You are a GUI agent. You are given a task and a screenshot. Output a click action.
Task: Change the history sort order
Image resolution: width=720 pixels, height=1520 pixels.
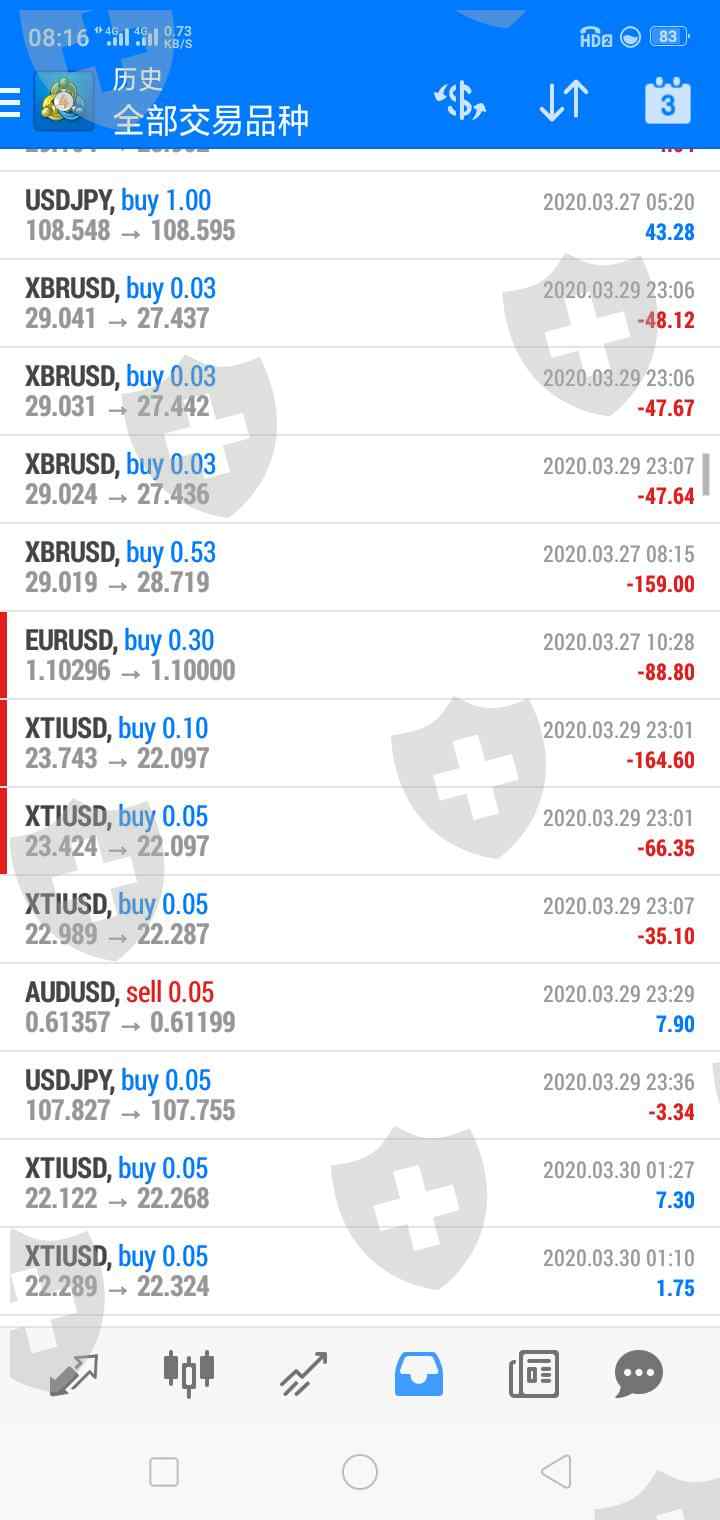563,102
